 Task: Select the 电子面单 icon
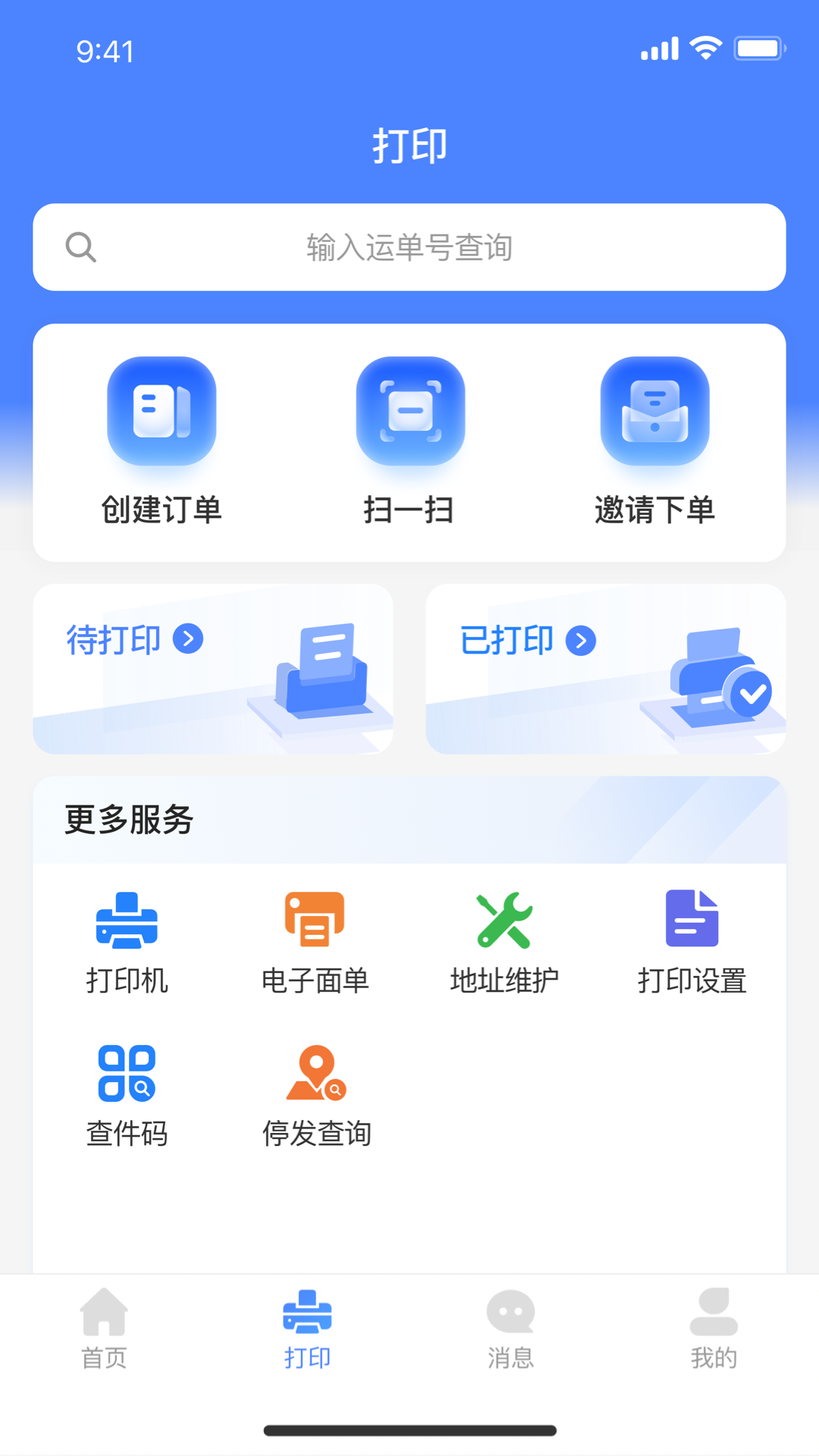[x=315, y=921]
